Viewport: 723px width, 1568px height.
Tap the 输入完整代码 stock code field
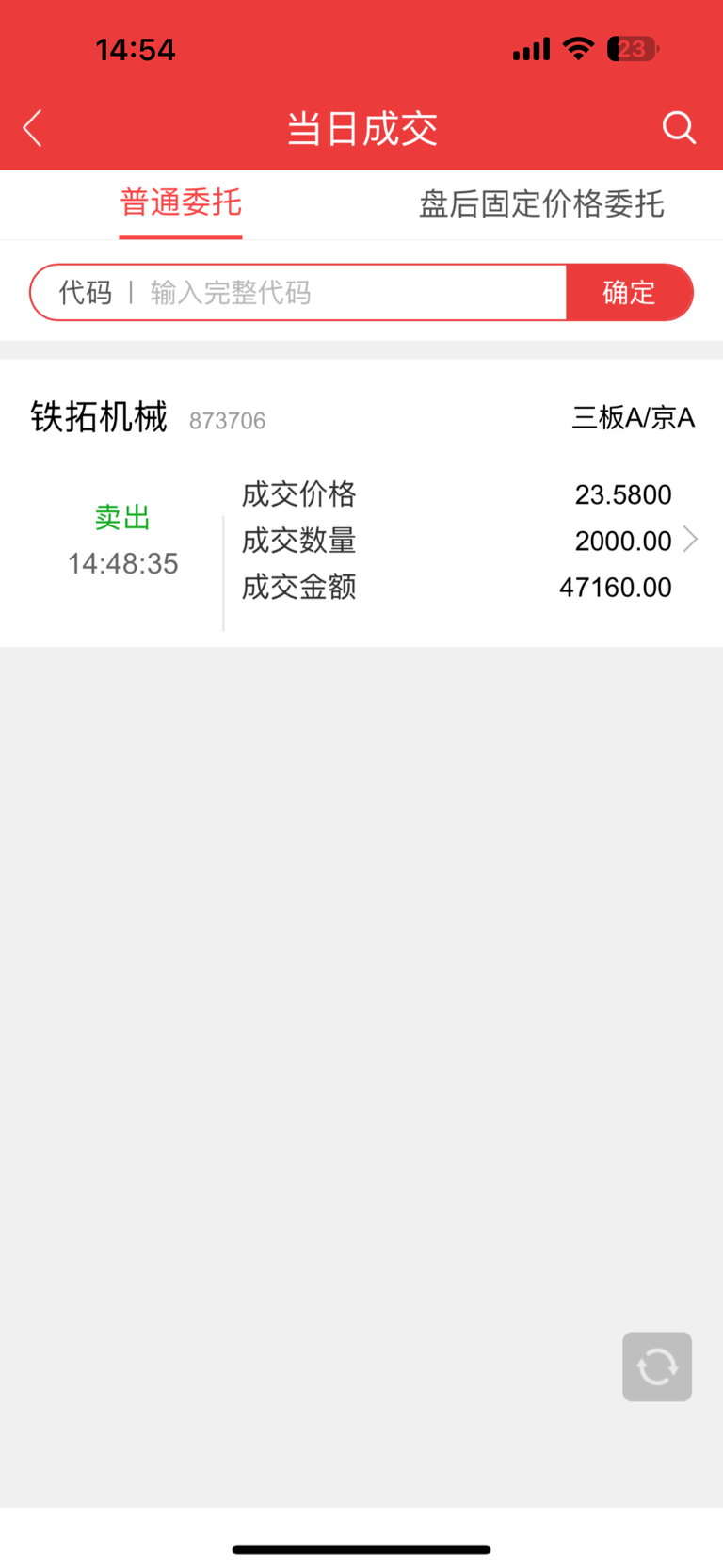click(356, 293)
